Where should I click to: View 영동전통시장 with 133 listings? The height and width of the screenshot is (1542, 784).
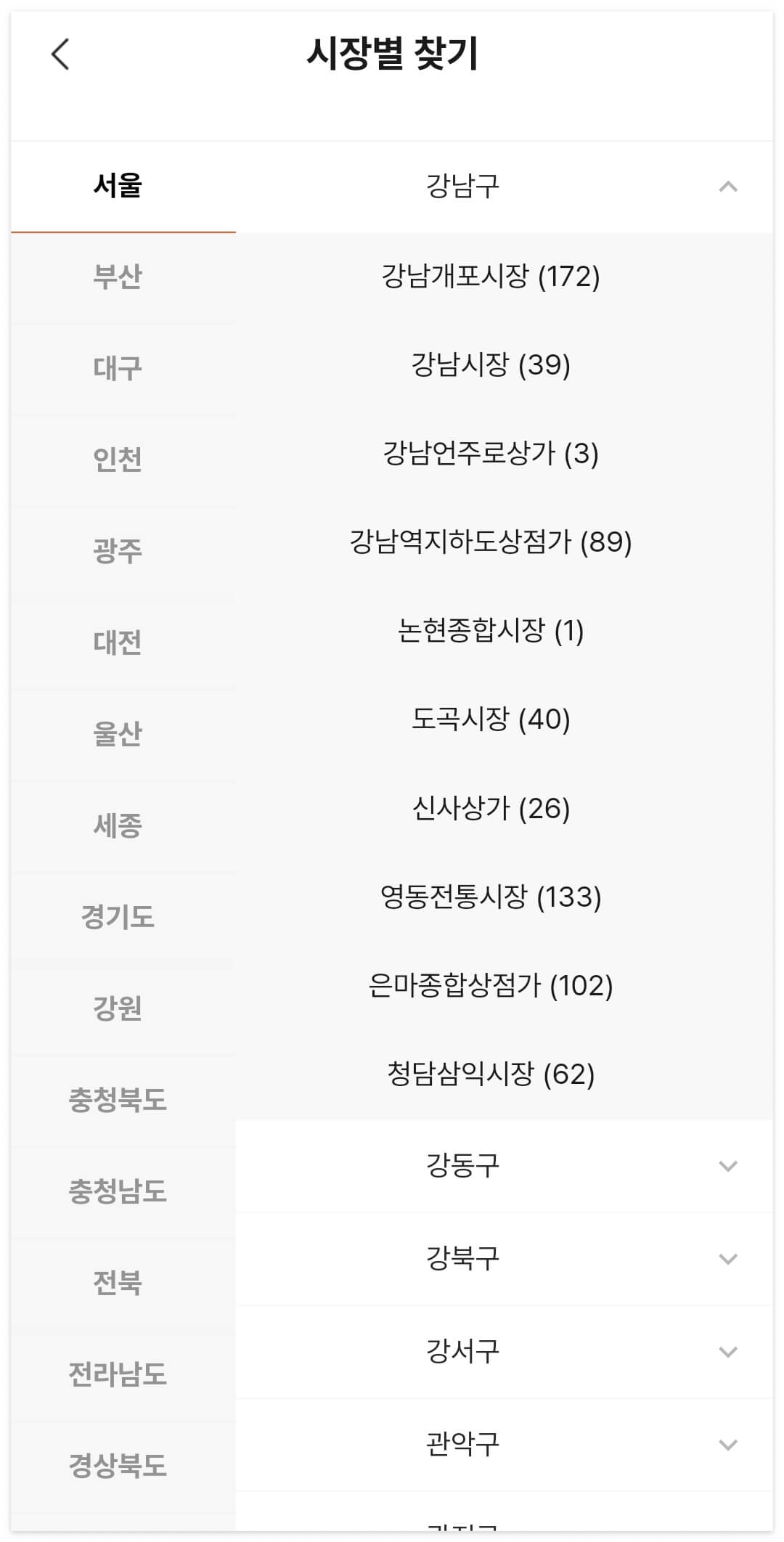[491, 899]
